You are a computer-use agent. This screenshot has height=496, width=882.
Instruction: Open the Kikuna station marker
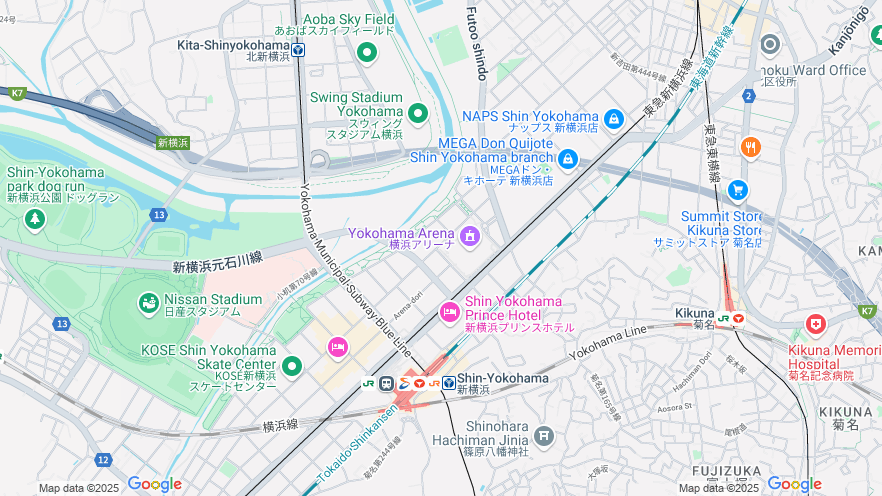(x=738, y=319)
